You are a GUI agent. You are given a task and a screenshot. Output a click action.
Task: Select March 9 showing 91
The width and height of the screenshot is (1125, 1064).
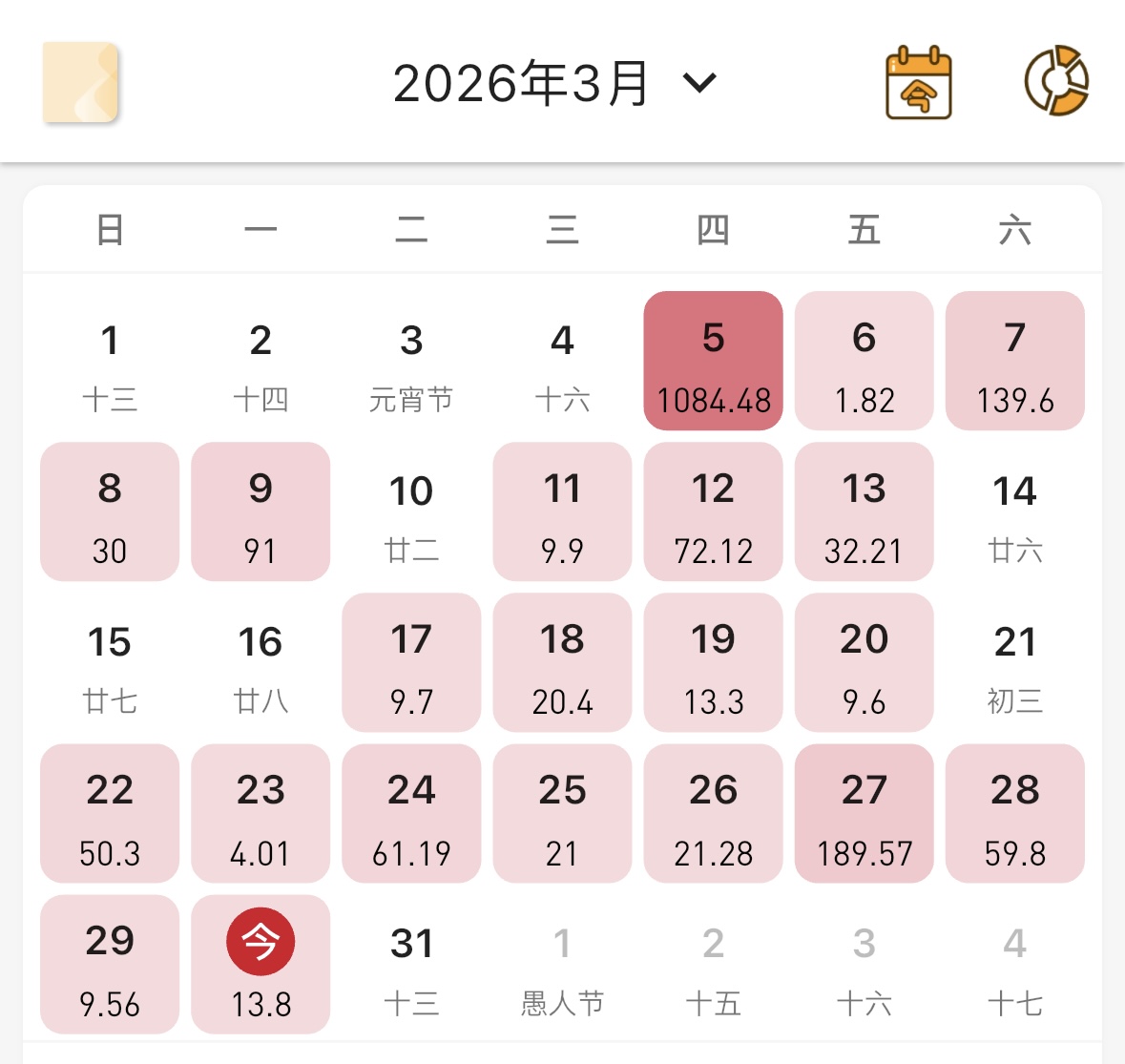(260, 511)
